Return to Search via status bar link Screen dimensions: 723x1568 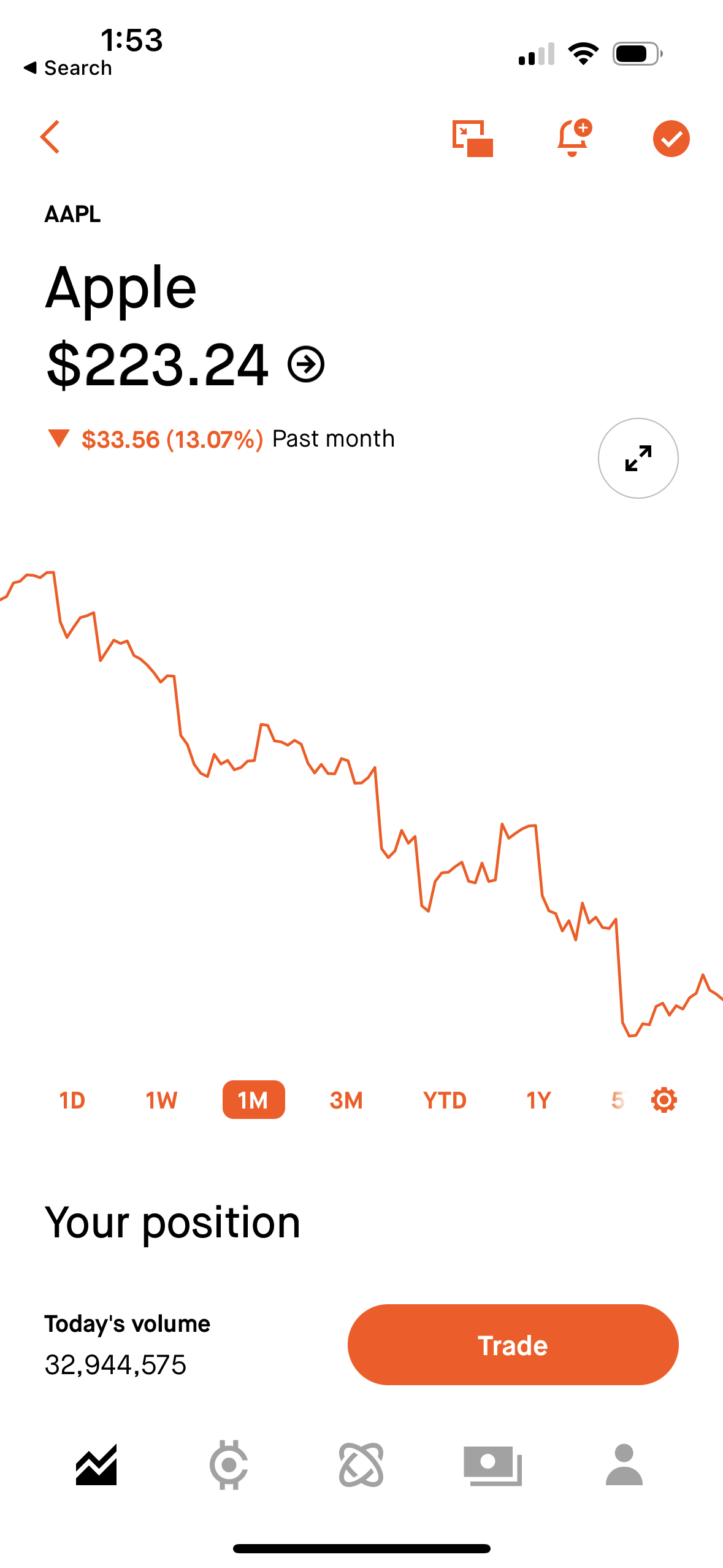67,67
